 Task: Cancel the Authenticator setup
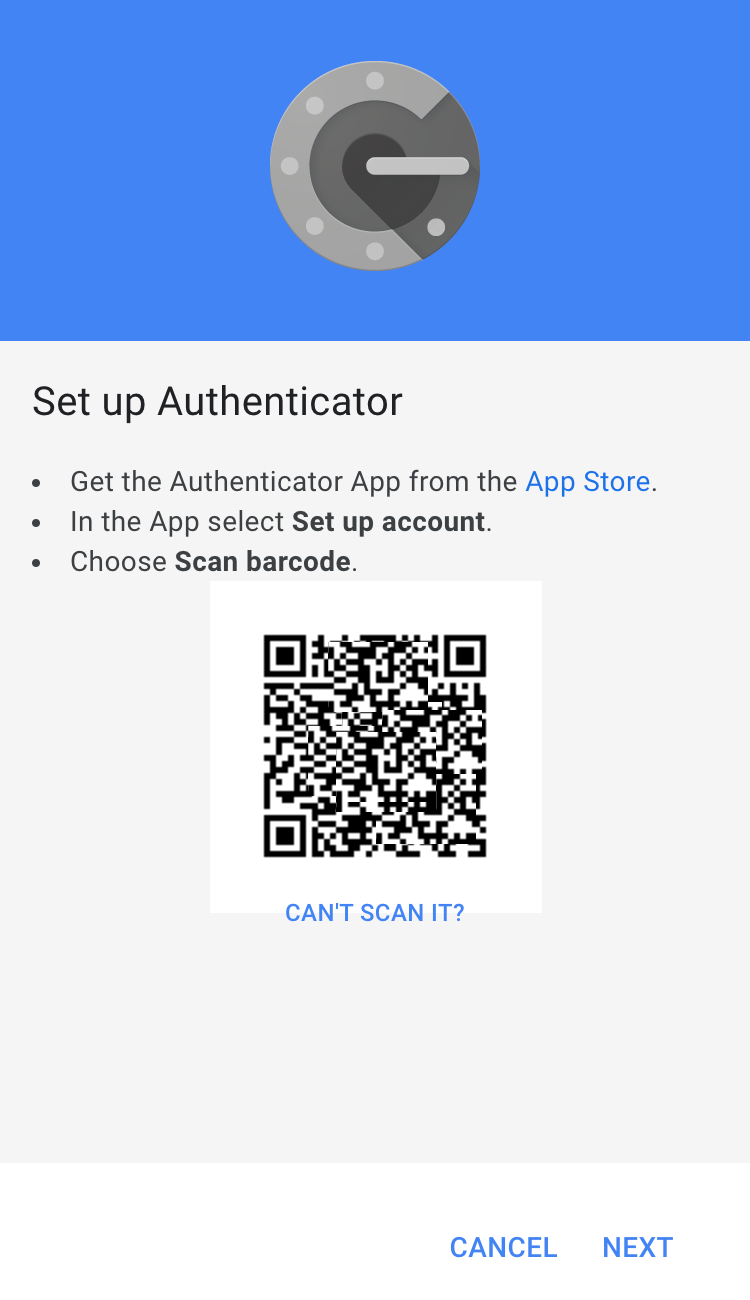click(x=503, y=1247)
